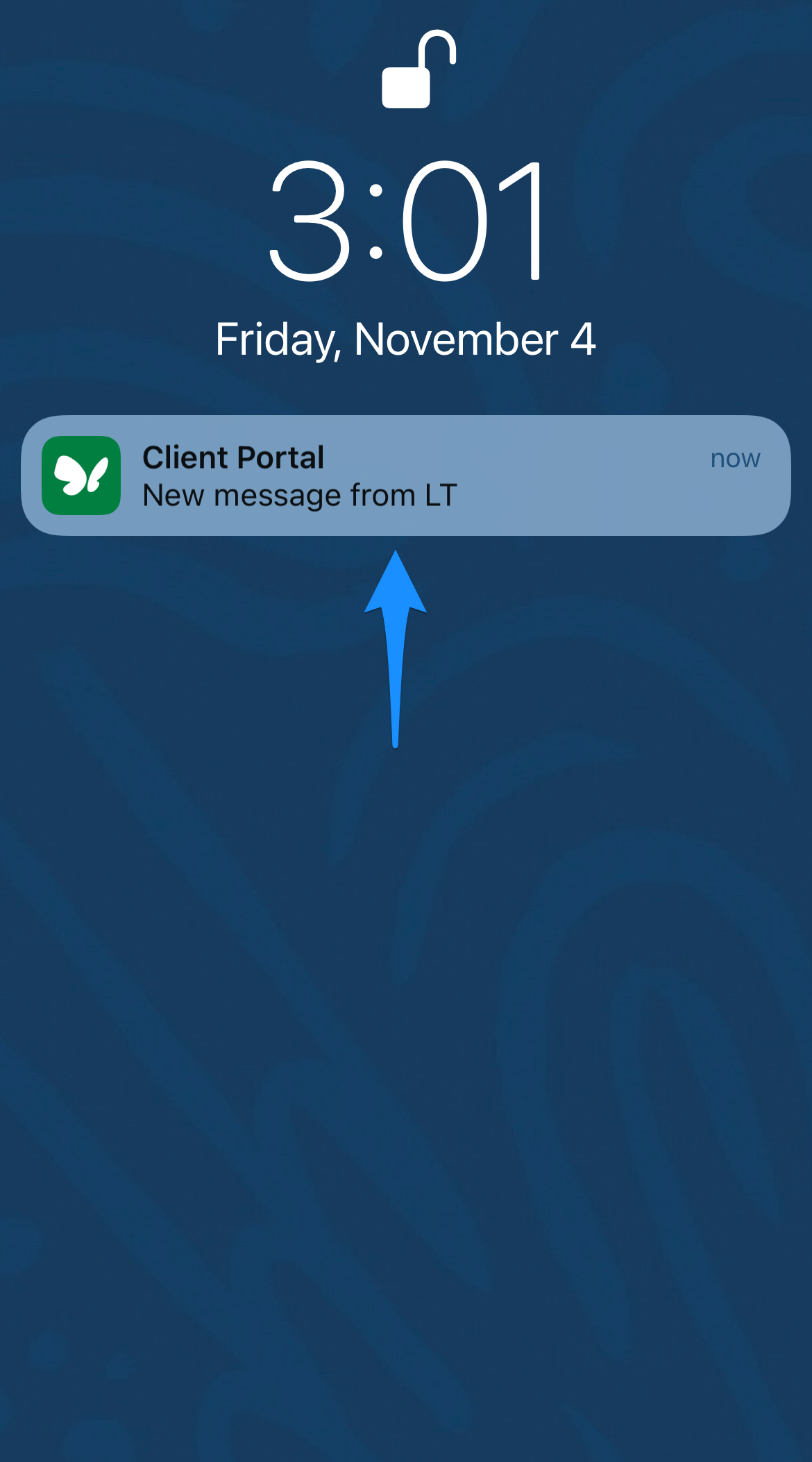This screenshot has height=1462, width=812.
Task: Tap the right edge of the notification
Action: 770,475
